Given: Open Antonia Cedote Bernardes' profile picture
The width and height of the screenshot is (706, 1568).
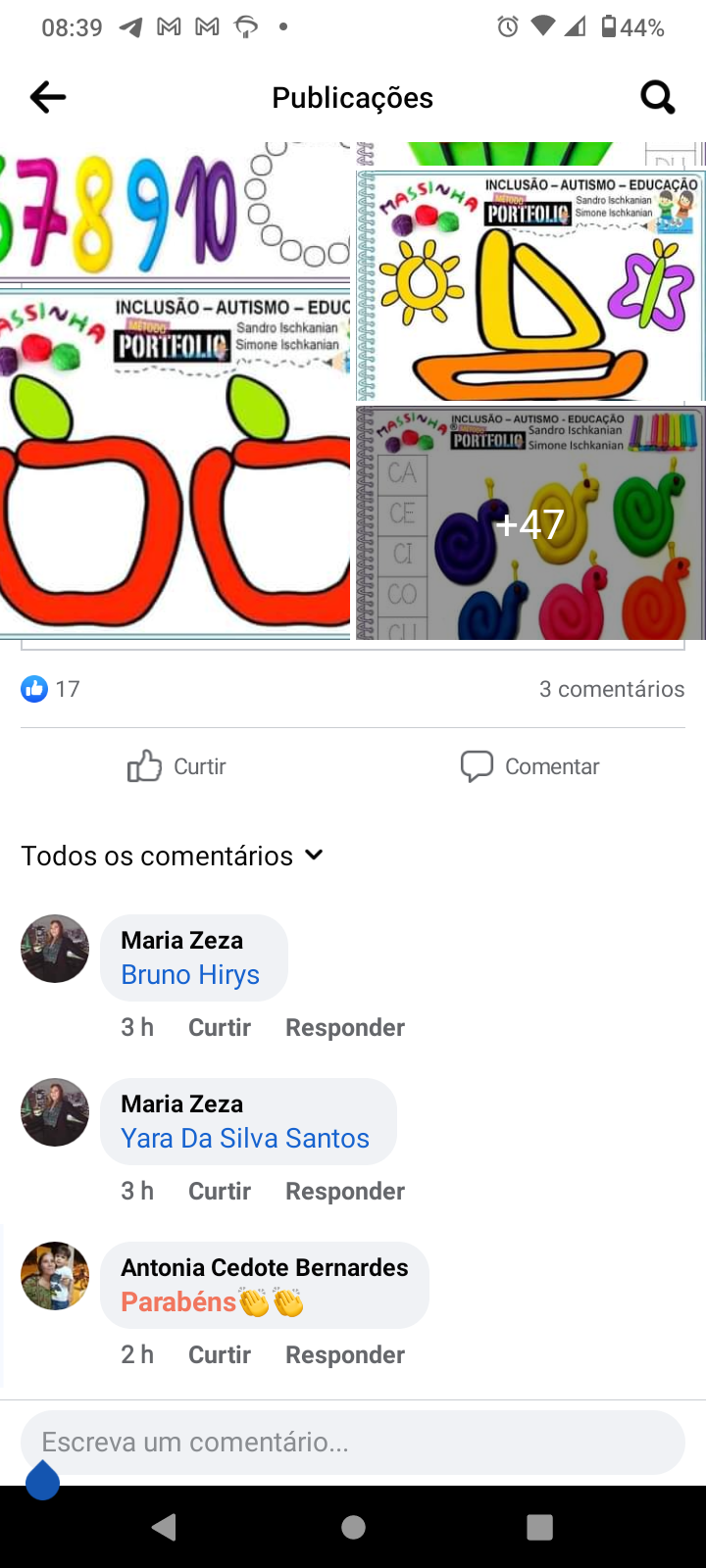Looking at the screenshot, I should point(55,1276).
